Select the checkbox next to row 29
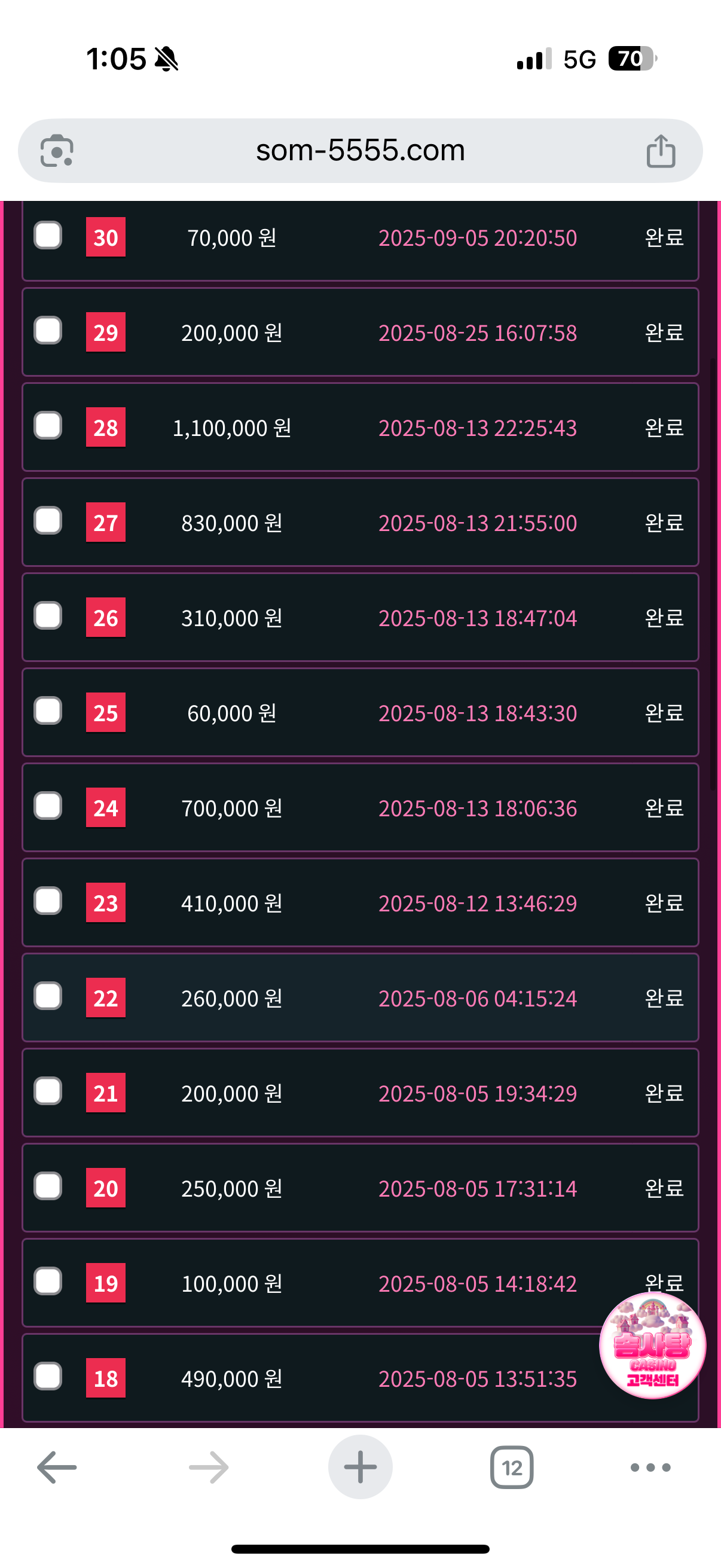721x1568 pixels. pyautogui.click(x=48, y=331)
